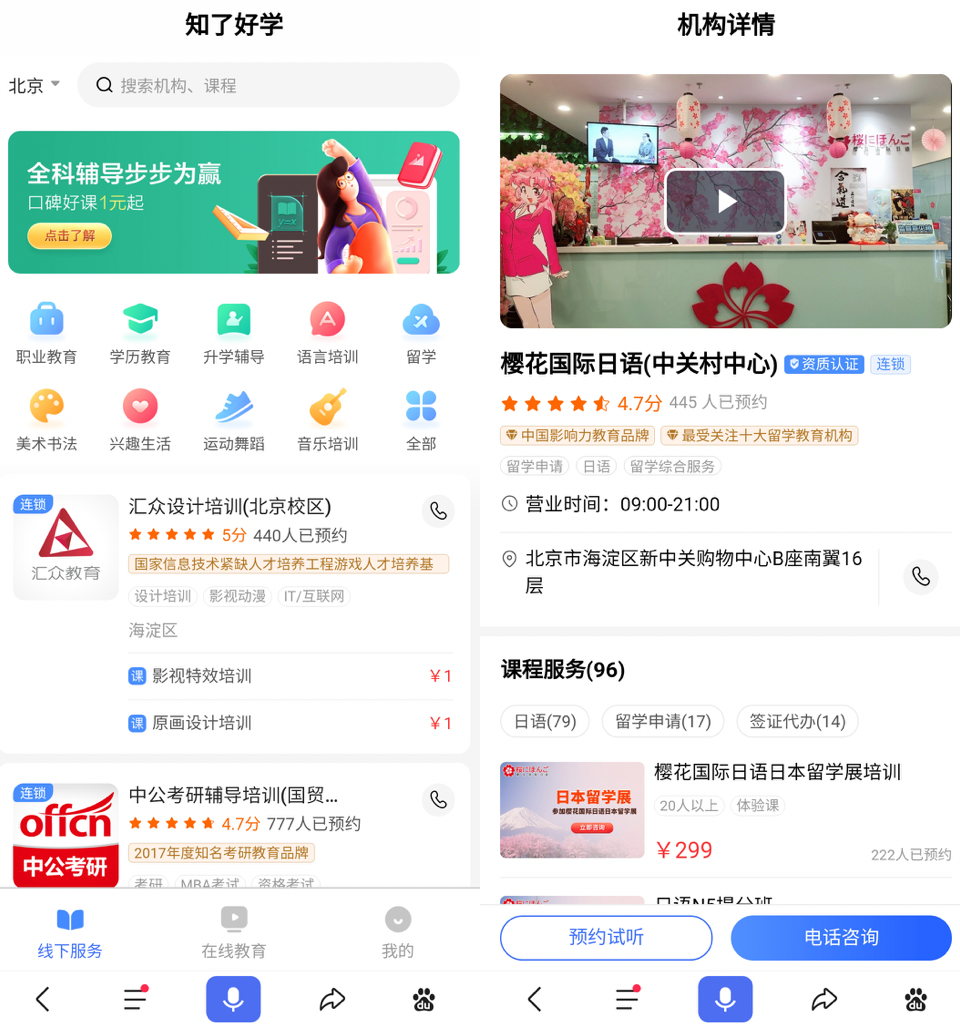Select the 语言培训 category icon

(x=327, y=320)
